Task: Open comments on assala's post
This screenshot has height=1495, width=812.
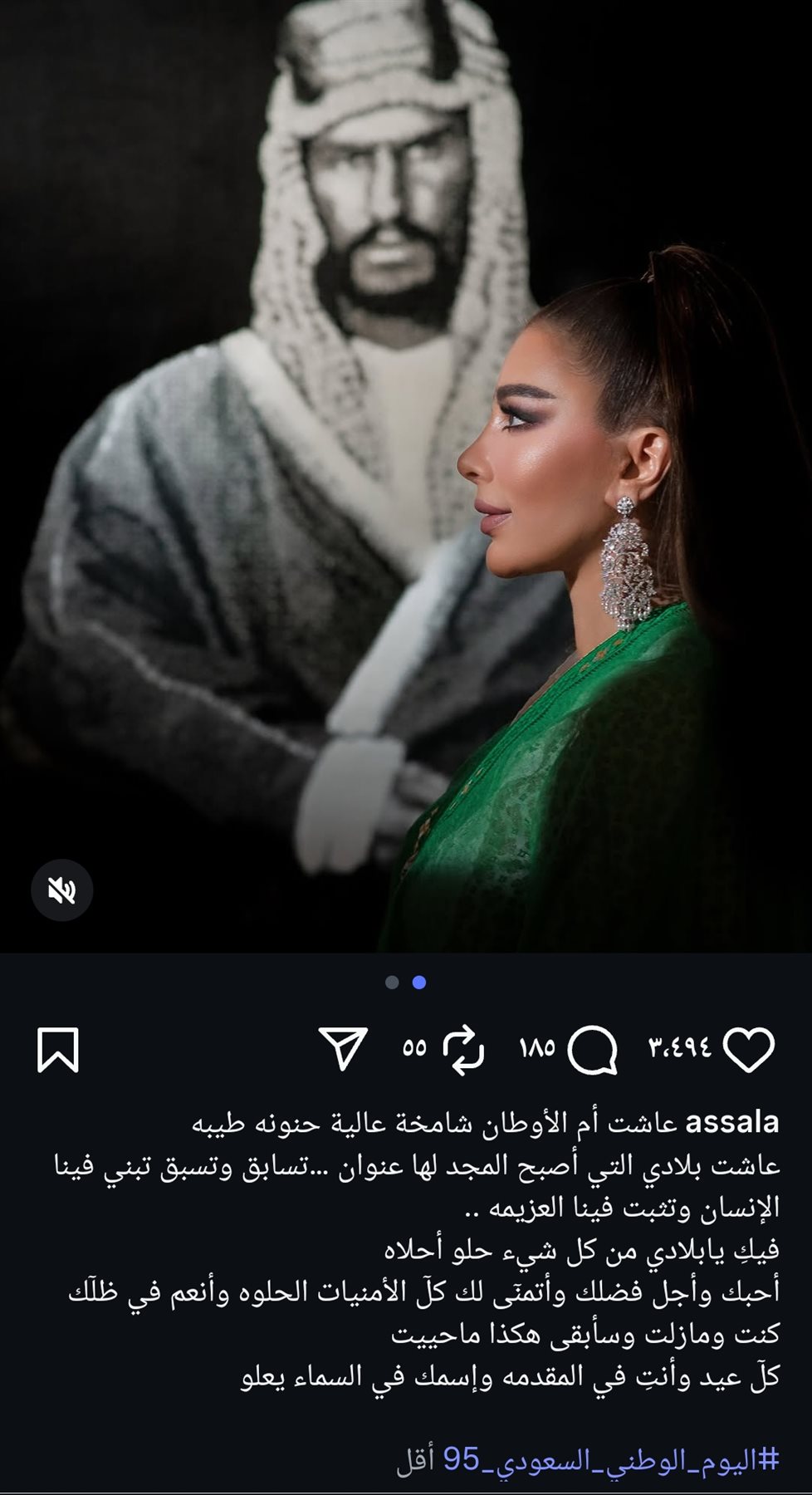Action: 592,1049
